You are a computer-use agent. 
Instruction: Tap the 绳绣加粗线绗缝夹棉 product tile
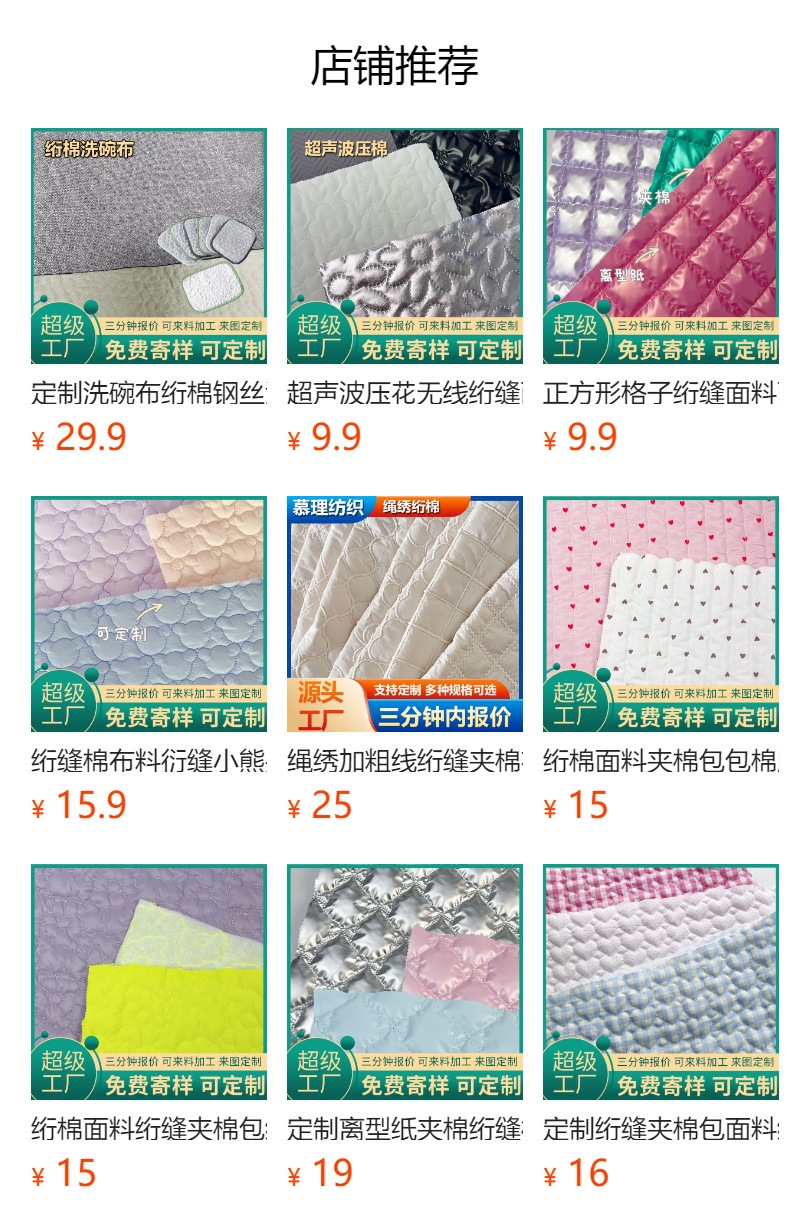tap(405, 614)
